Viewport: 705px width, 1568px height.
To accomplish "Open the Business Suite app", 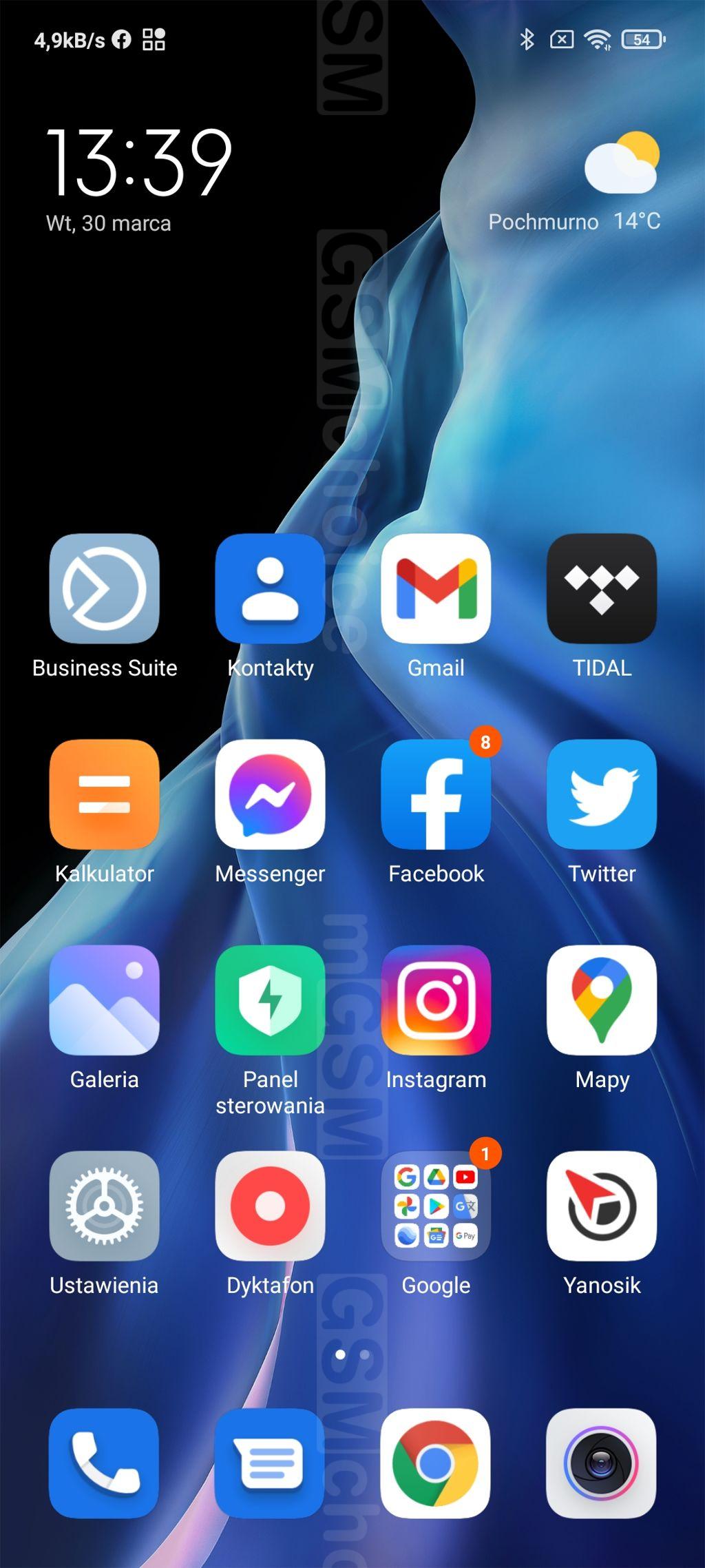I will (x=105, y=589).
